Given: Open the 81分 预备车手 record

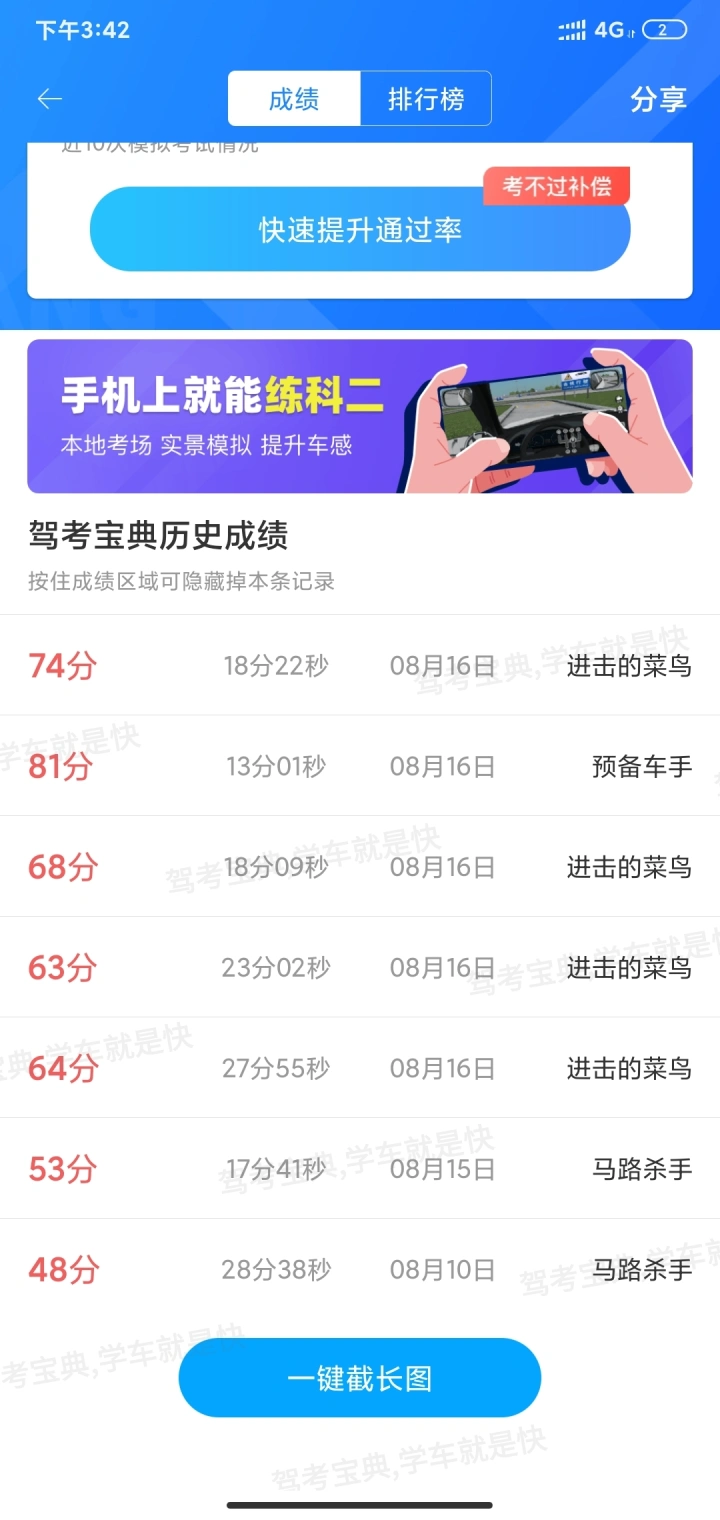Looking at the screenshot, I should [360, 766].
